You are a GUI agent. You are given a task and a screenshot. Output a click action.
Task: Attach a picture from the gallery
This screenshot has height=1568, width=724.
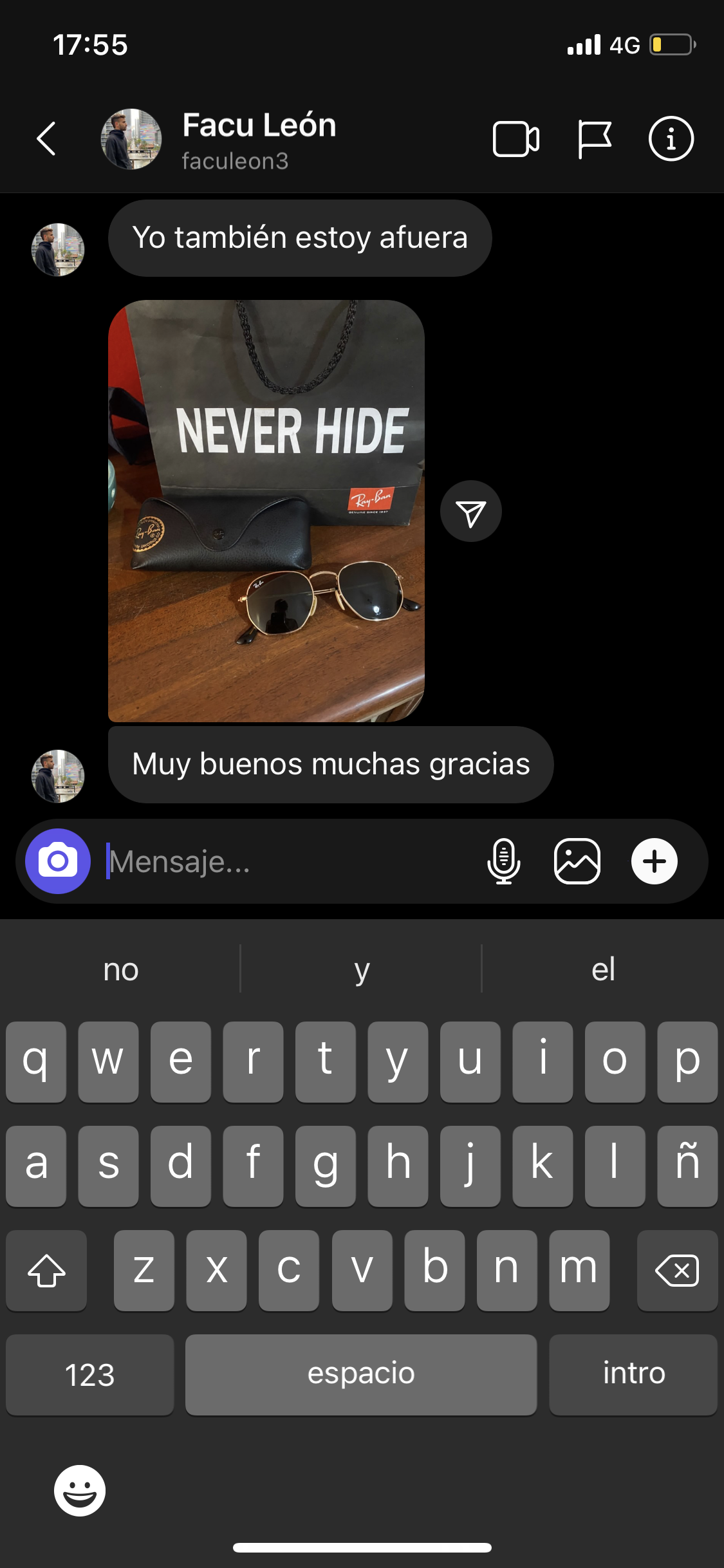point(577,861)
